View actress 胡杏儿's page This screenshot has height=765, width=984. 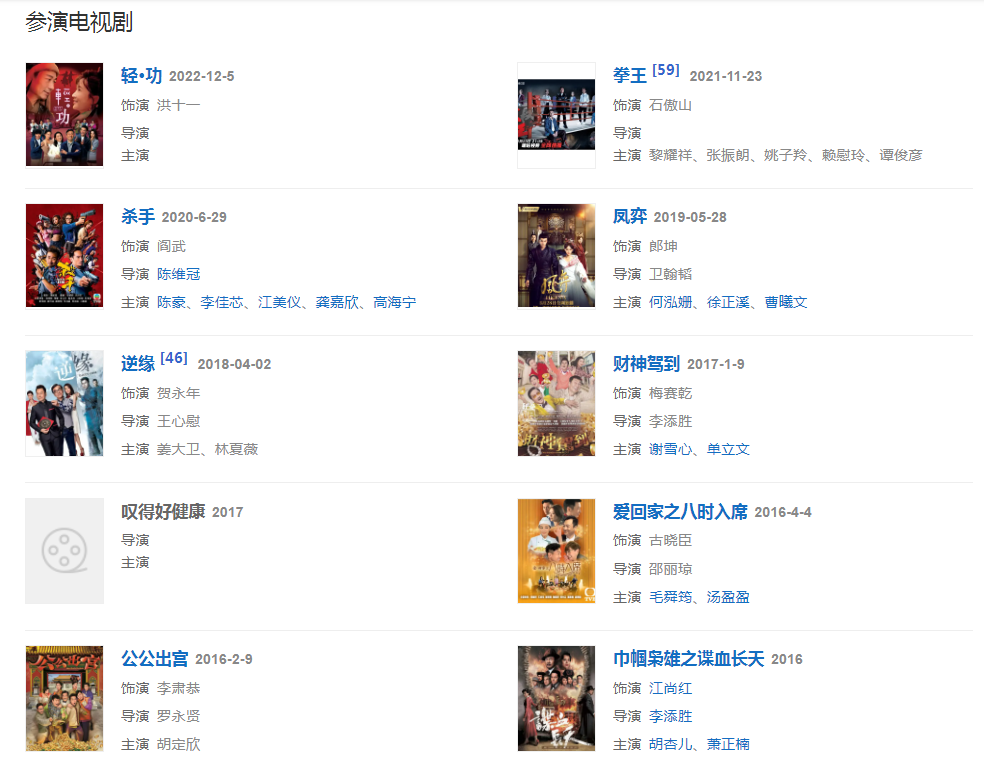pyautogui.click(x=671, y=744)
